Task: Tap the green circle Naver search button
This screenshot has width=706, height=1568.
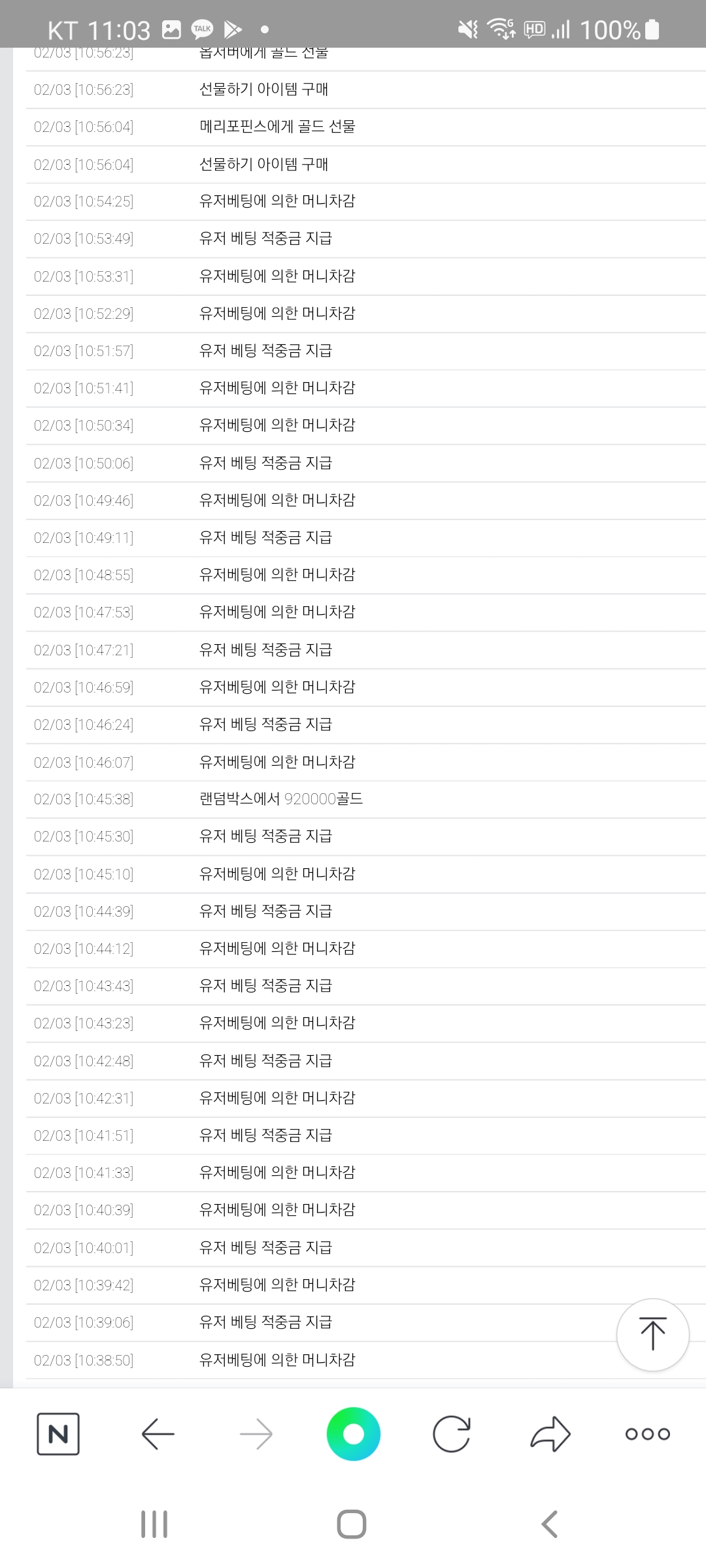Action: click(x=354, y=1434)
